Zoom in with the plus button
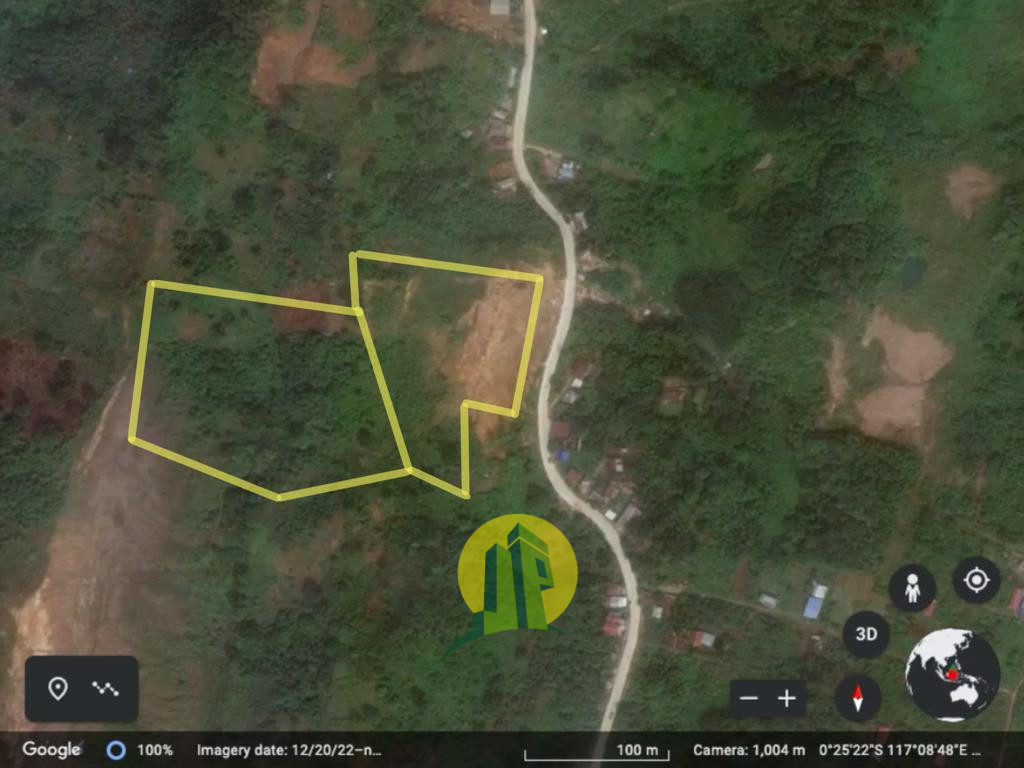 coord(787,698)
